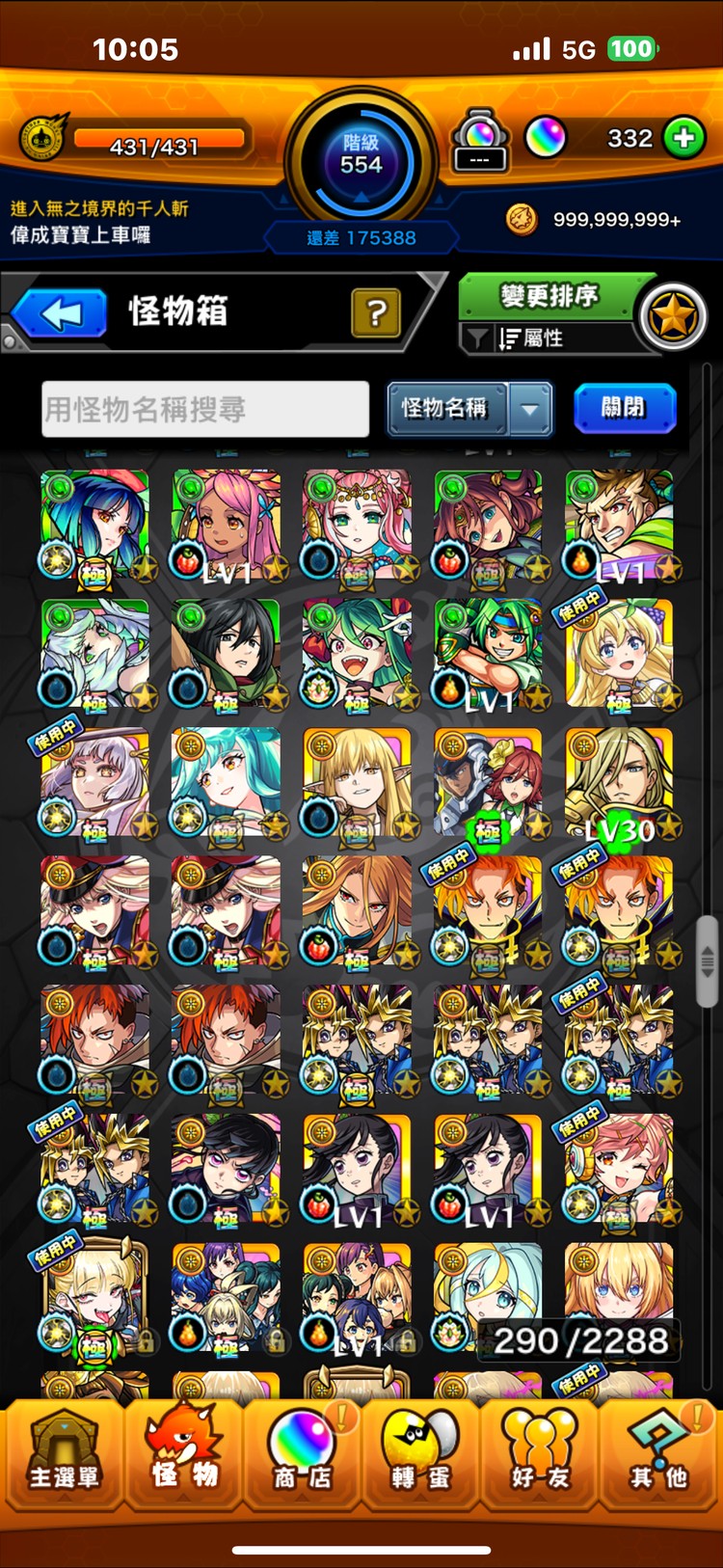Select the LV30 blond-haired monster
The image size is (723, 1568).
coord(618,782)
